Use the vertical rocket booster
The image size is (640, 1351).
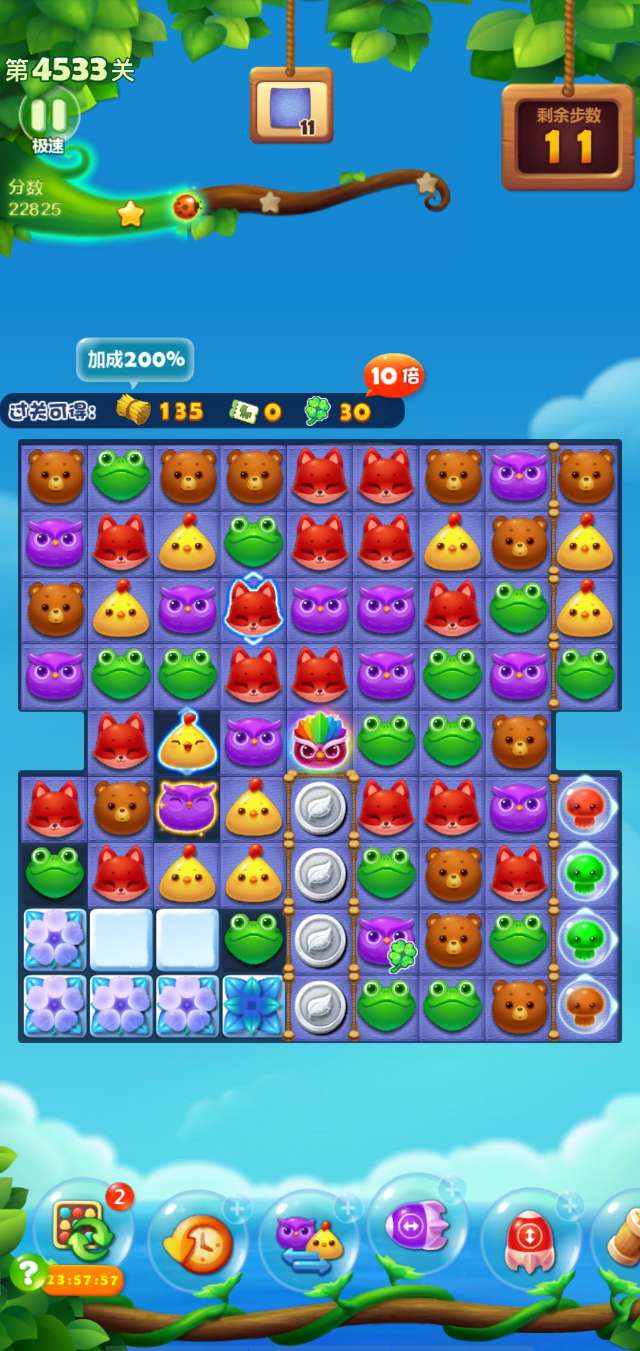[x=530, y=1240]
